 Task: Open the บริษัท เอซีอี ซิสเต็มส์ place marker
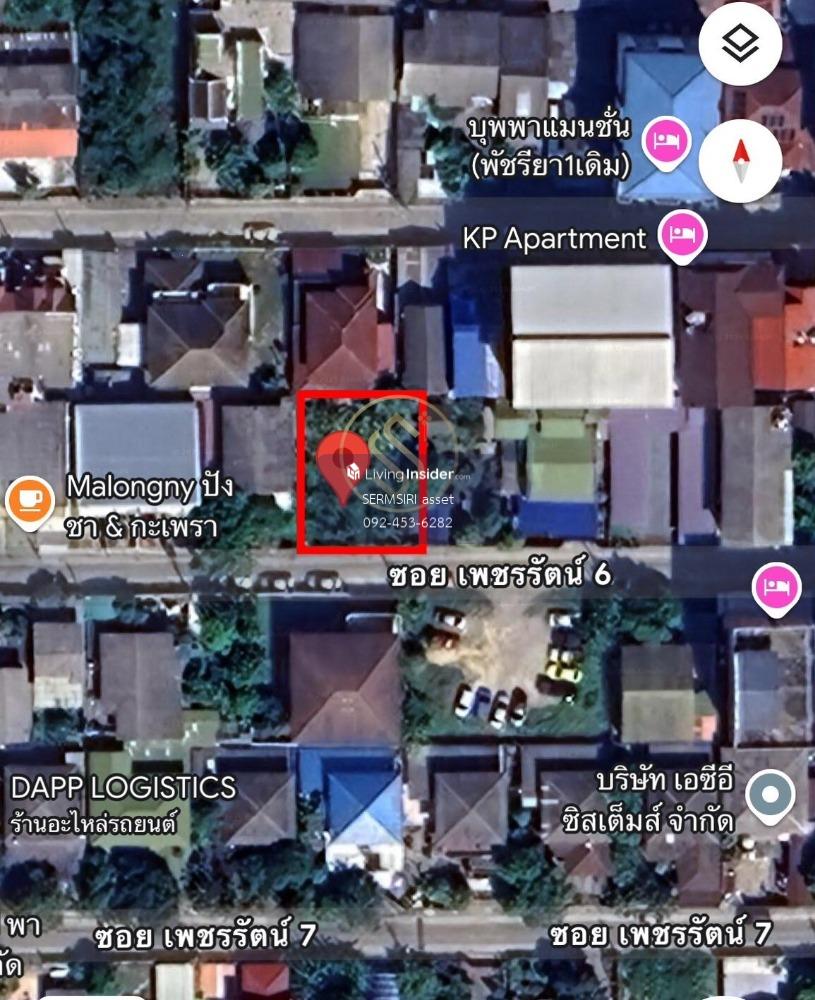[771, 796]
